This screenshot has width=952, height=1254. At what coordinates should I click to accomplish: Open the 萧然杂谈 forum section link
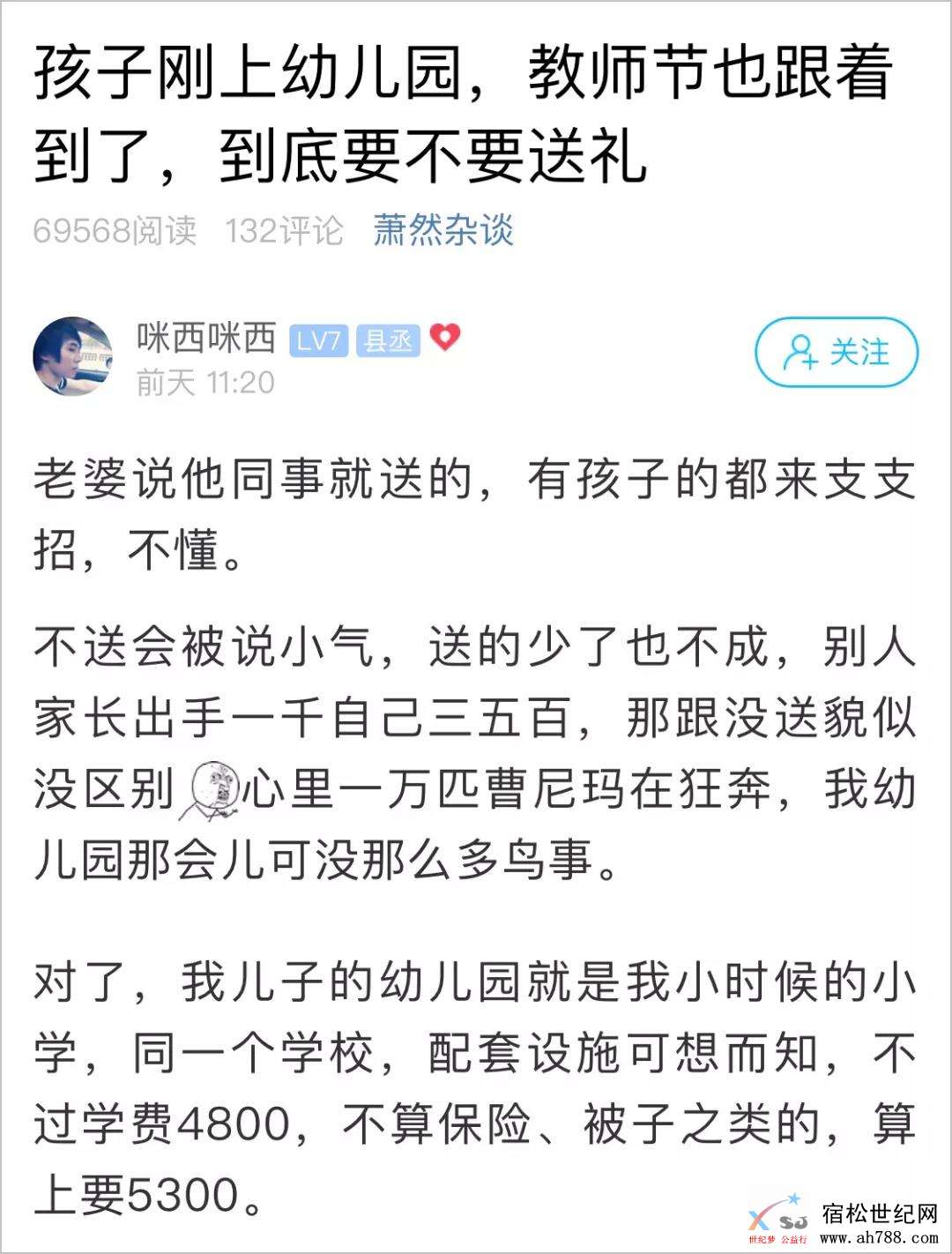click(443, 231)
